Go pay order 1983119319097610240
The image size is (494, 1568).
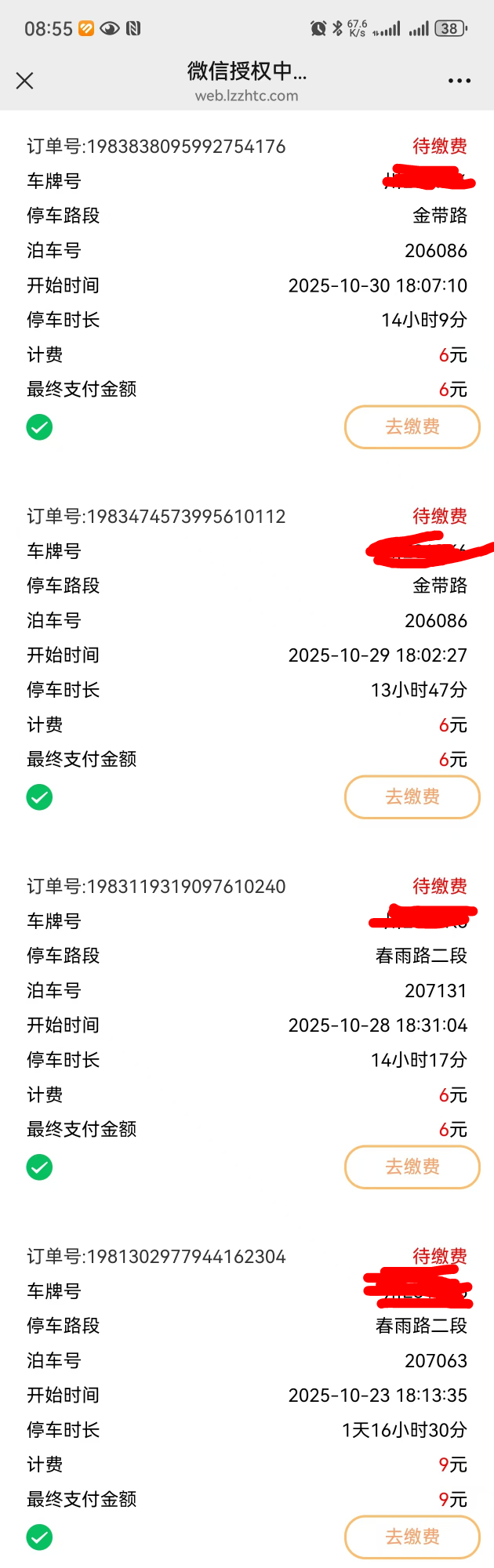(x=412, y=1167)
